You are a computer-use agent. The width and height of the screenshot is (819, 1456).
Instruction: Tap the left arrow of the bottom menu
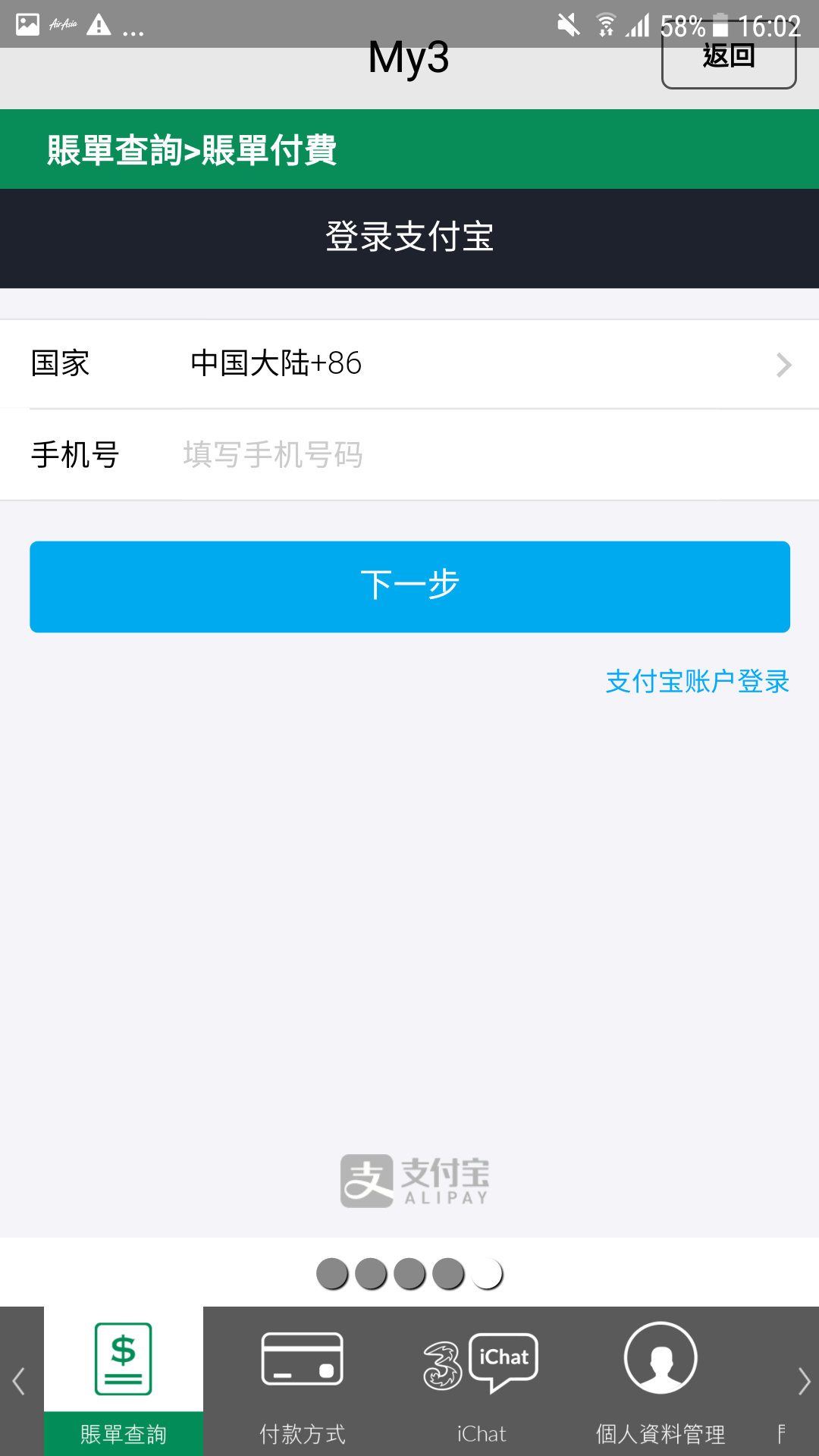coord(19,1381)
